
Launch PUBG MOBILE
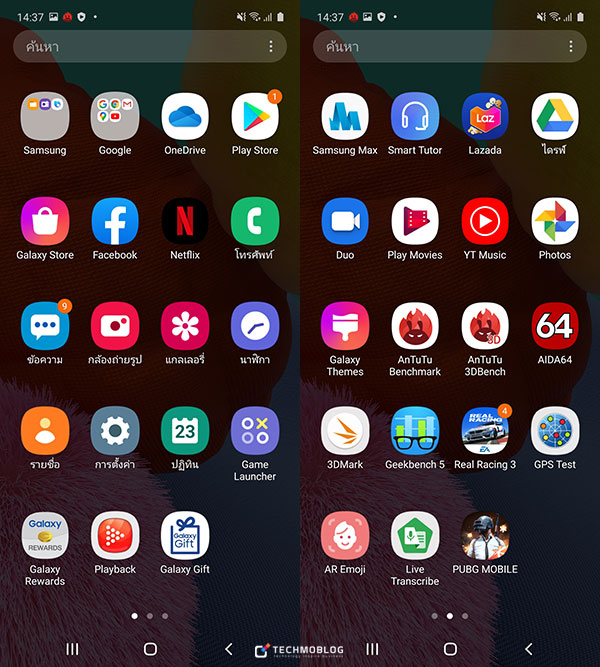pyautogui.click(x=485, y=536)
